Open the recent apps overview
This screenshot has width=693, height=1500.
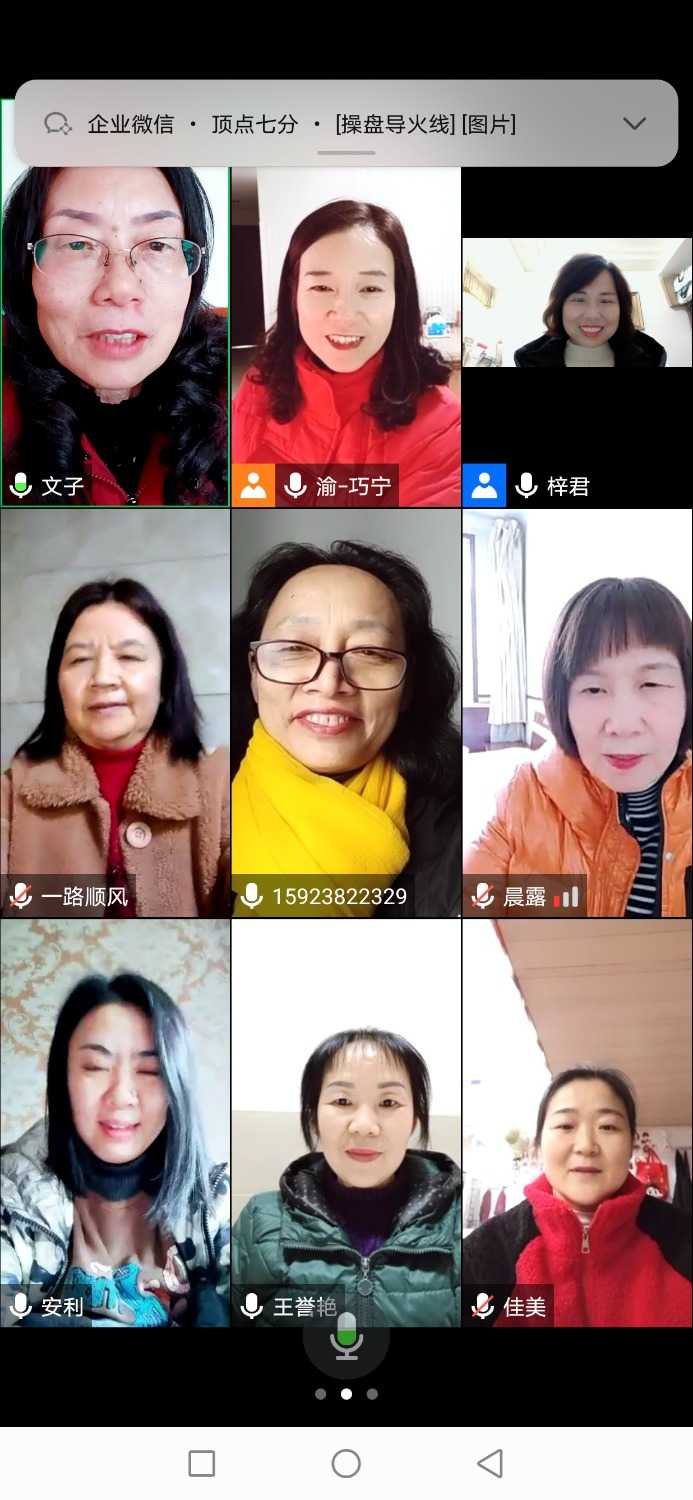coord(202,1464)
